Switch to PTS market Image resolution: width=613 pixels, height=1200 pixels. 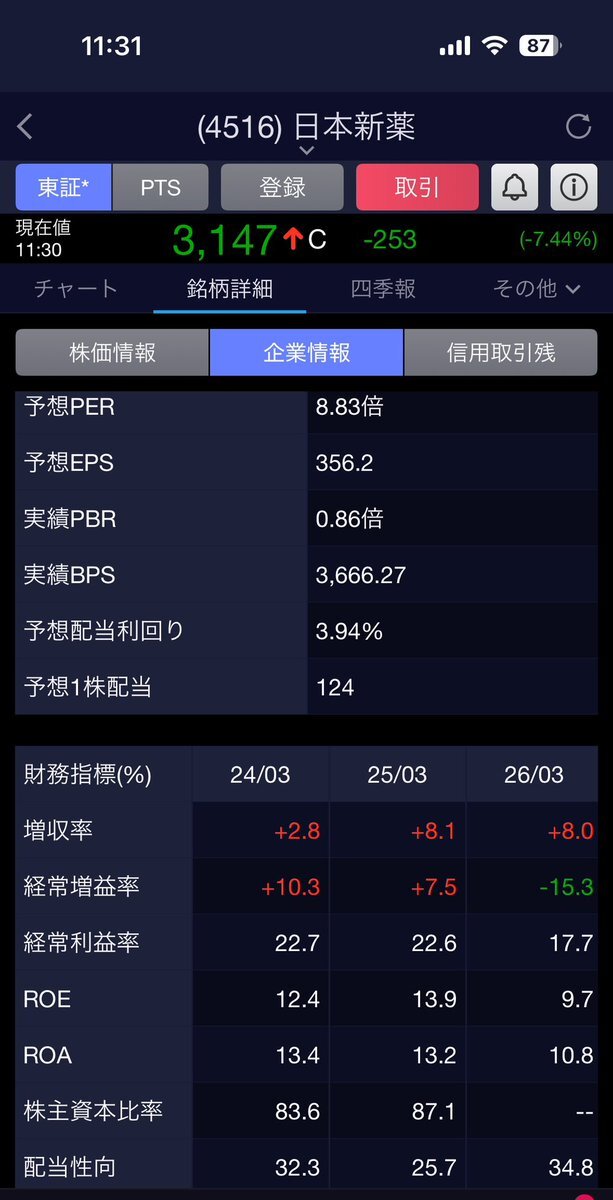click(161, 187)
